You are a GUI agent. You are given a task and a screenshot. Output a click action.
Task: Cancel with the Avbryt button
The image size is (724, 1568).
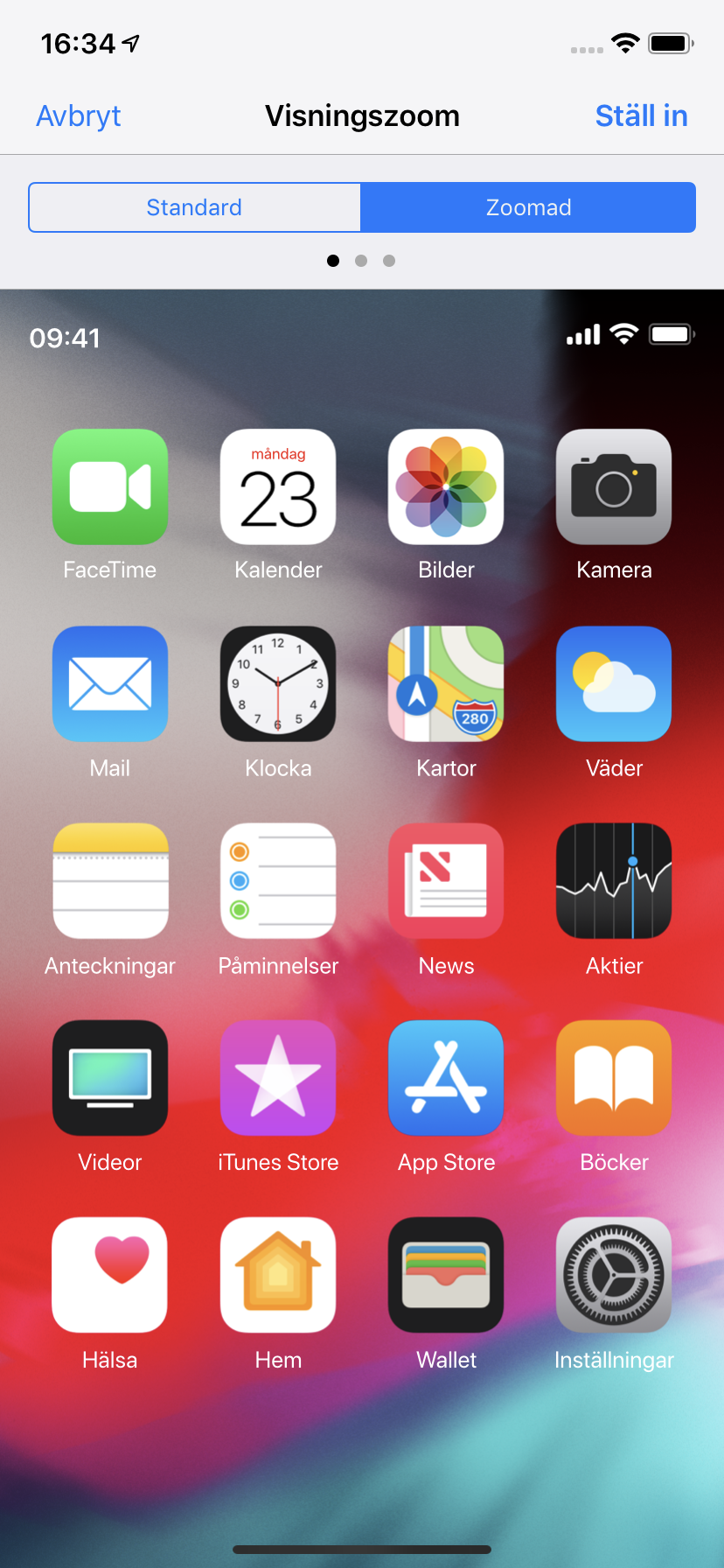point(78,116)
